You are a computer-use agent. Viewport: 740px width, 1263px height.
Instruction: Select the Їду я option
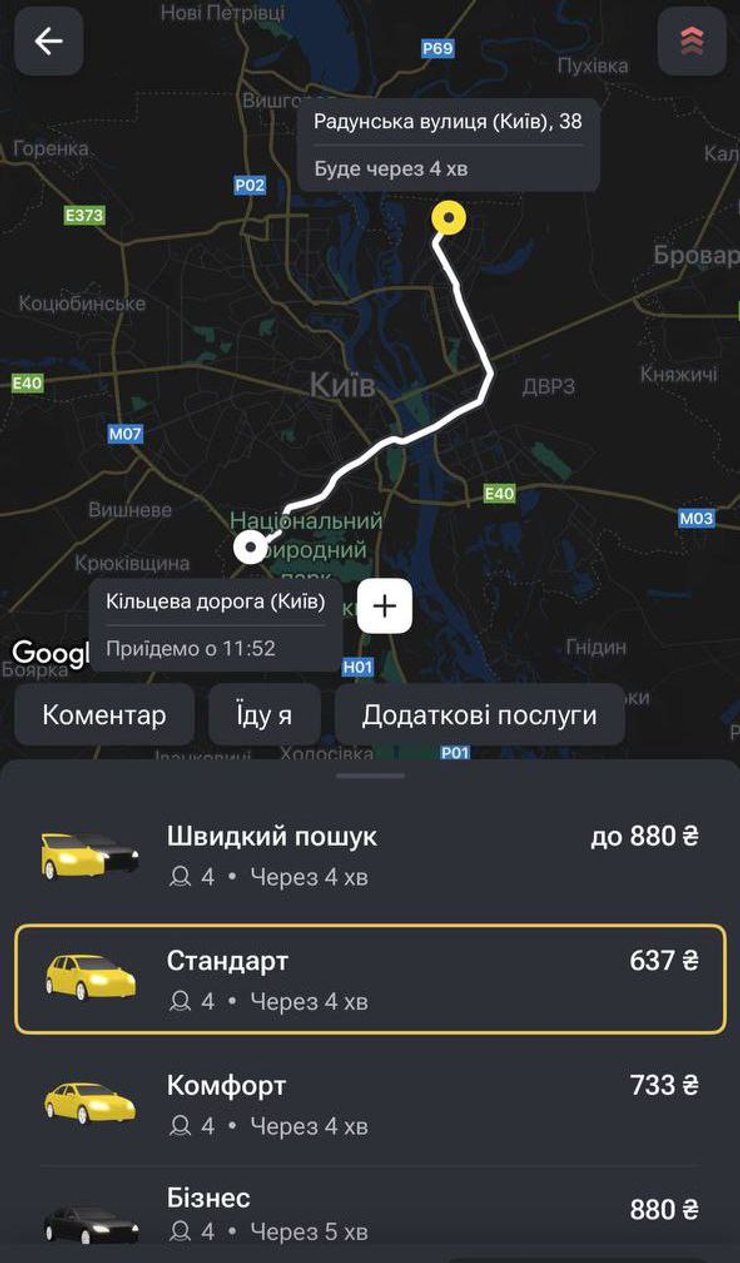coord(264,714)
